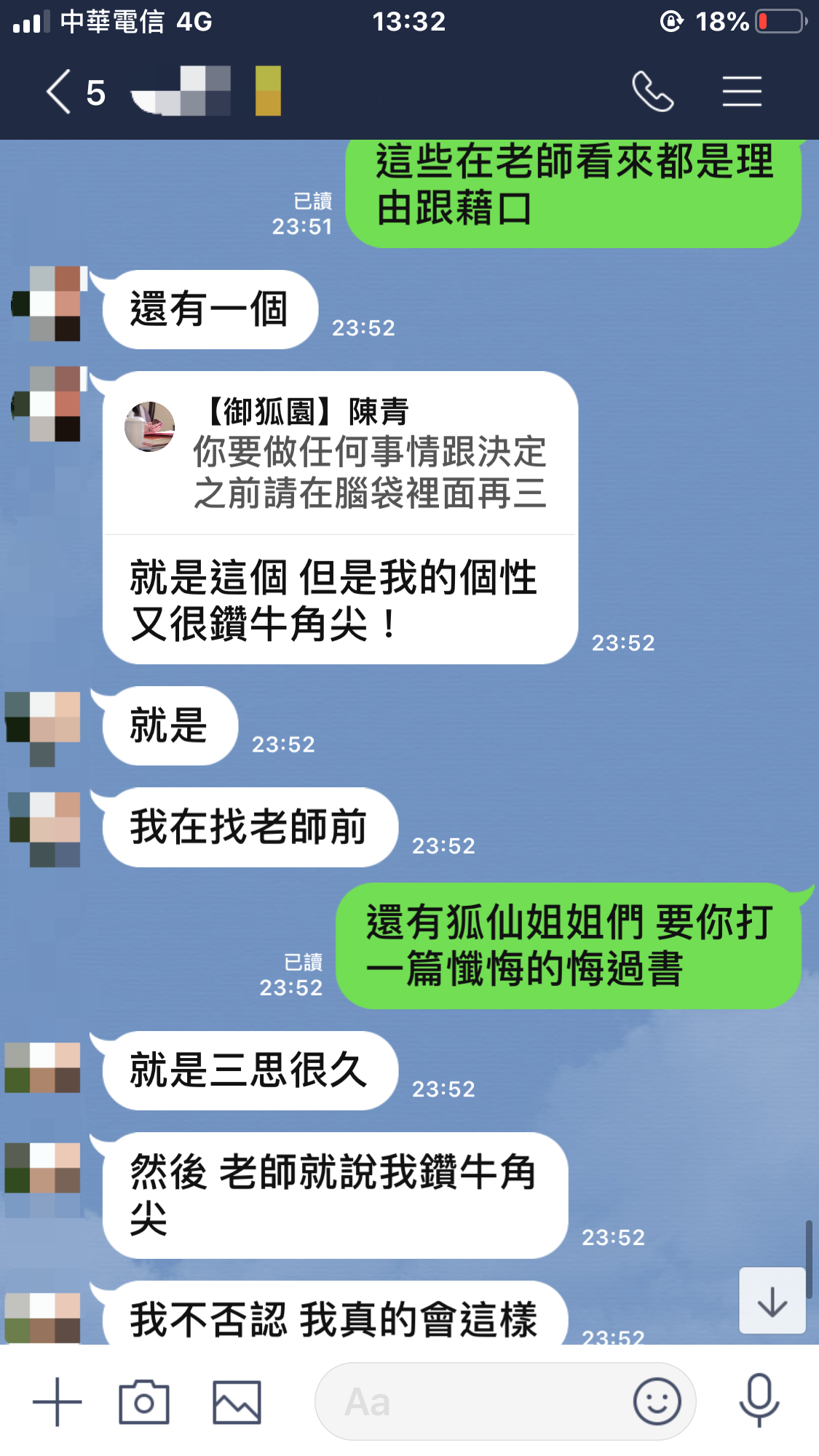Screen dimensions: 819x1456
Task: Jump to the latest messages
Action: pyautogui.click(x=772, y=1301)
